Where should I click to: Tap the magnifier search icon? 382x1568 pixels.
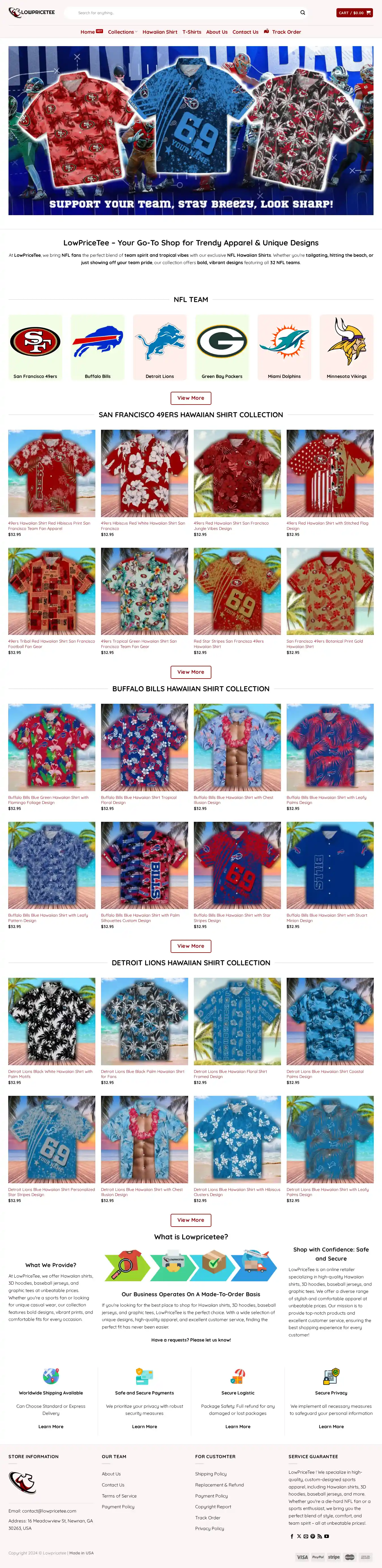tap(302, 13)
